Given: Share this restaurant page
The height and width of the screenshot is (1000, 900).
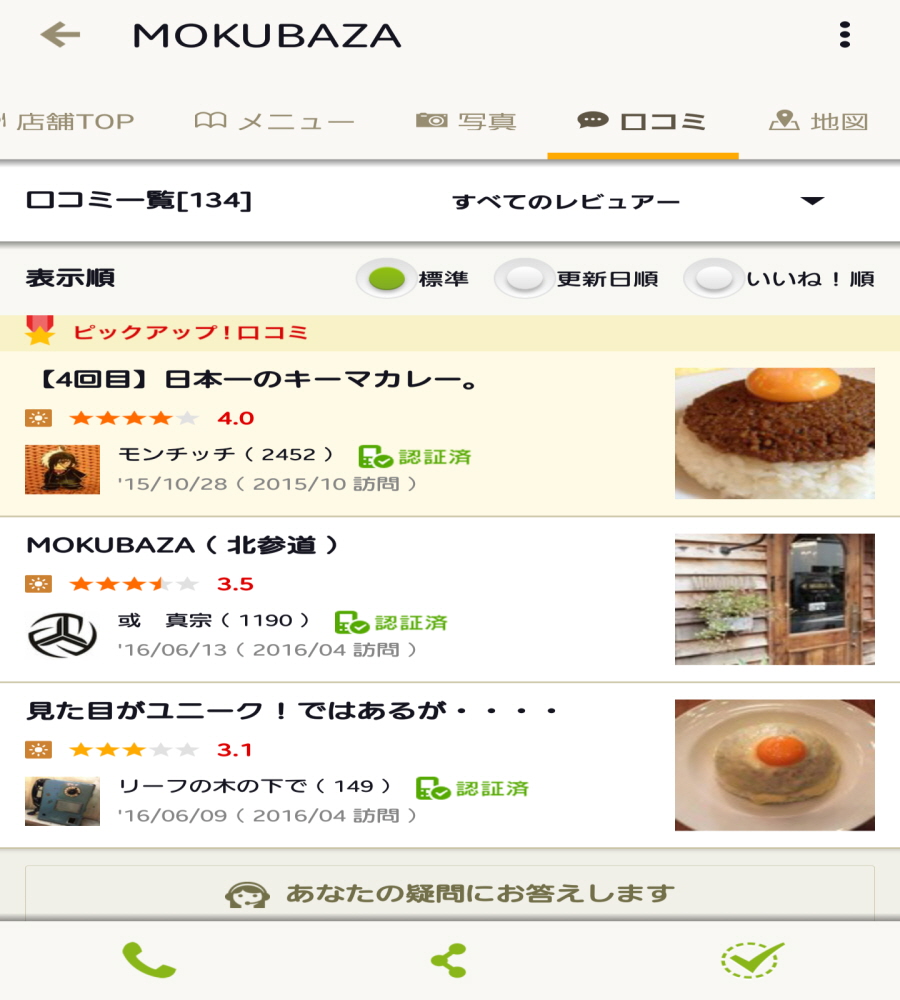Looking at the screenshot, I should [x=449, y=960].
